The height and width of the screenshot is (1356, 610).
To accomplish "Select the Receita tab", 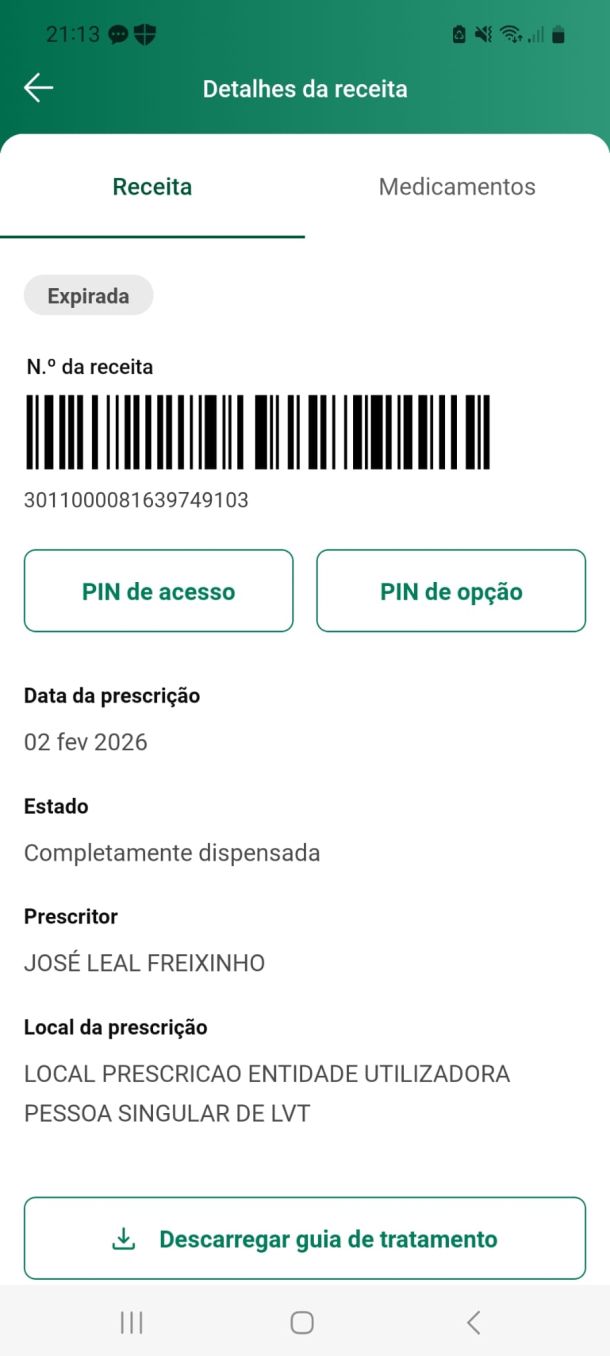I will tap(152, 187).
